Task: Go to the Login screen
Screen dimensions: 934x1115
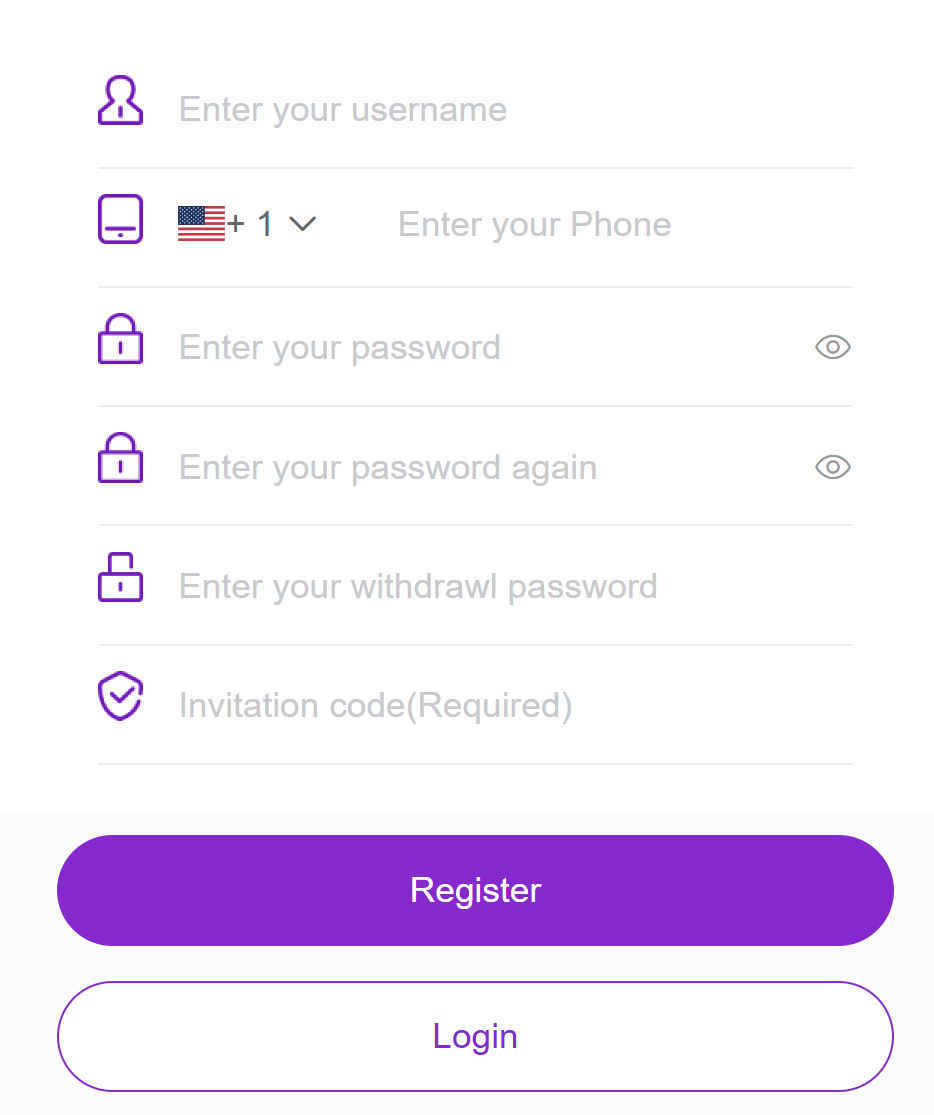Action: coord(475,1036)
